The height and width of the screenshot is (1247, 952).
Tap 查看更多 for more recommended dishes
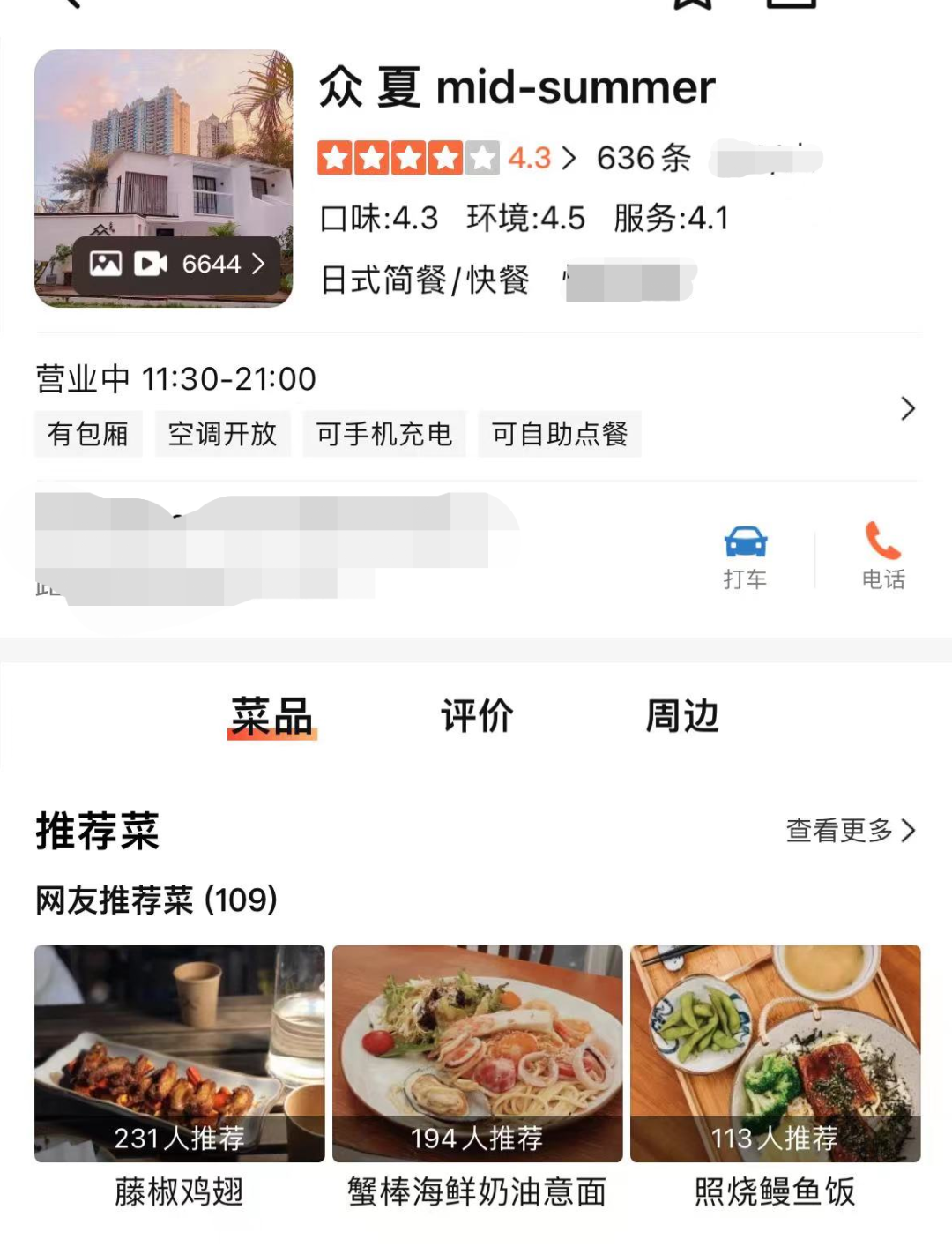pyautogui.click(x=850, y=830)
